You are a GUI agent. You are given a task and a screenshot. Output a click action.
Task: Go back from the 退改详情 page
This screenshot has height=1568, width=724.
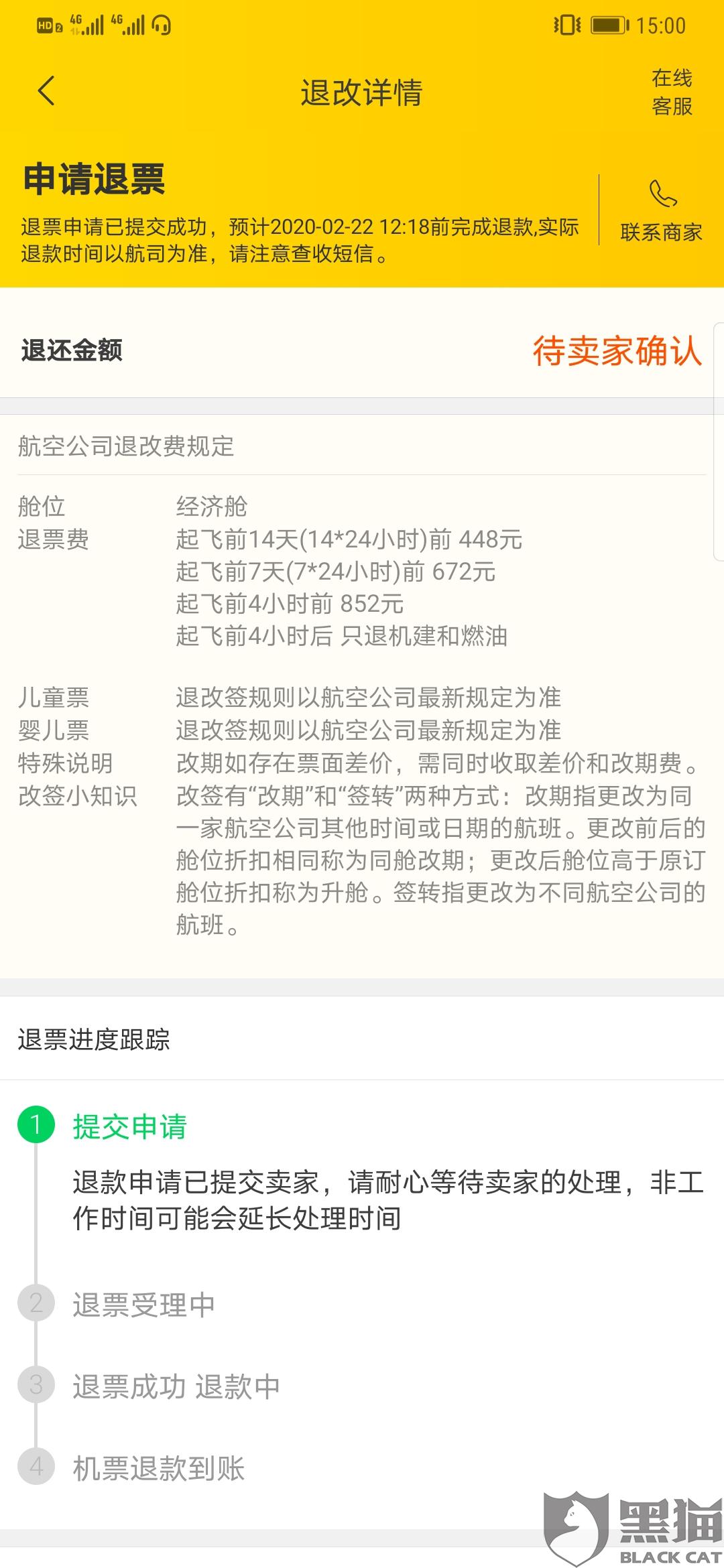46,91
